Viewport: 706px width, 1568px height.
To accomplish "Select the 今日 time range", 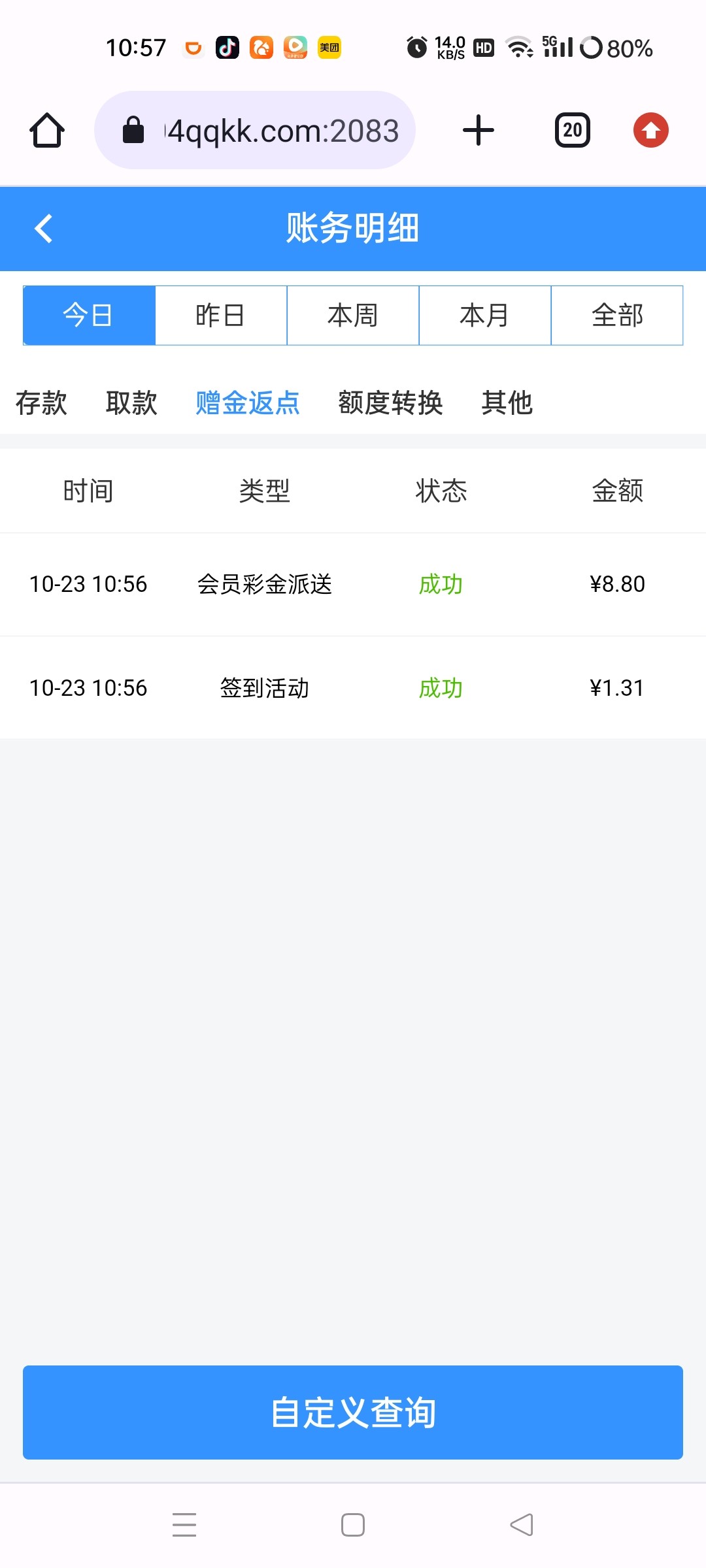I will point(89,316).
